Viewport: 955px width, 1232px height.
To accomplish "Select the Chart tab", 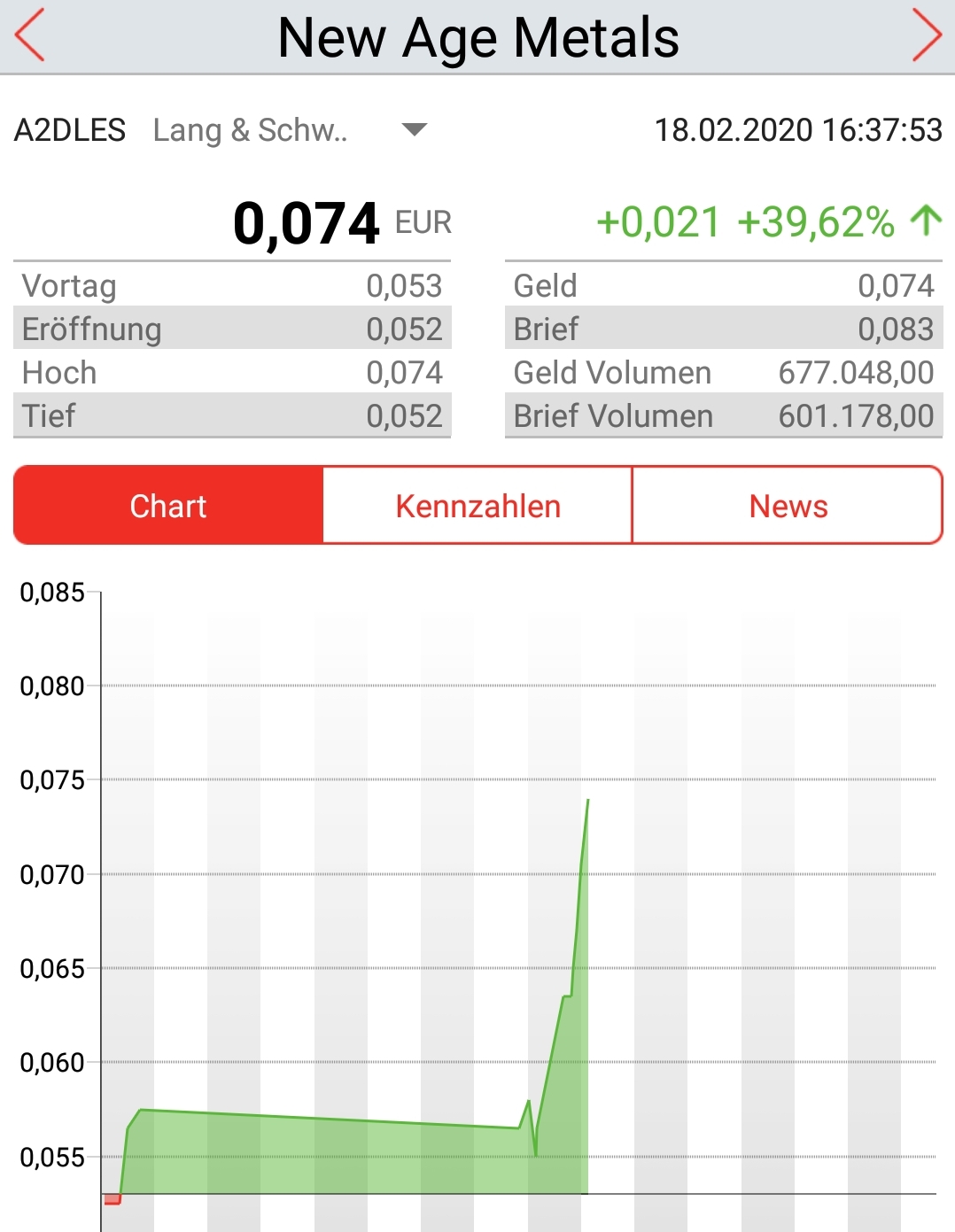I will [x=168, y=506].
